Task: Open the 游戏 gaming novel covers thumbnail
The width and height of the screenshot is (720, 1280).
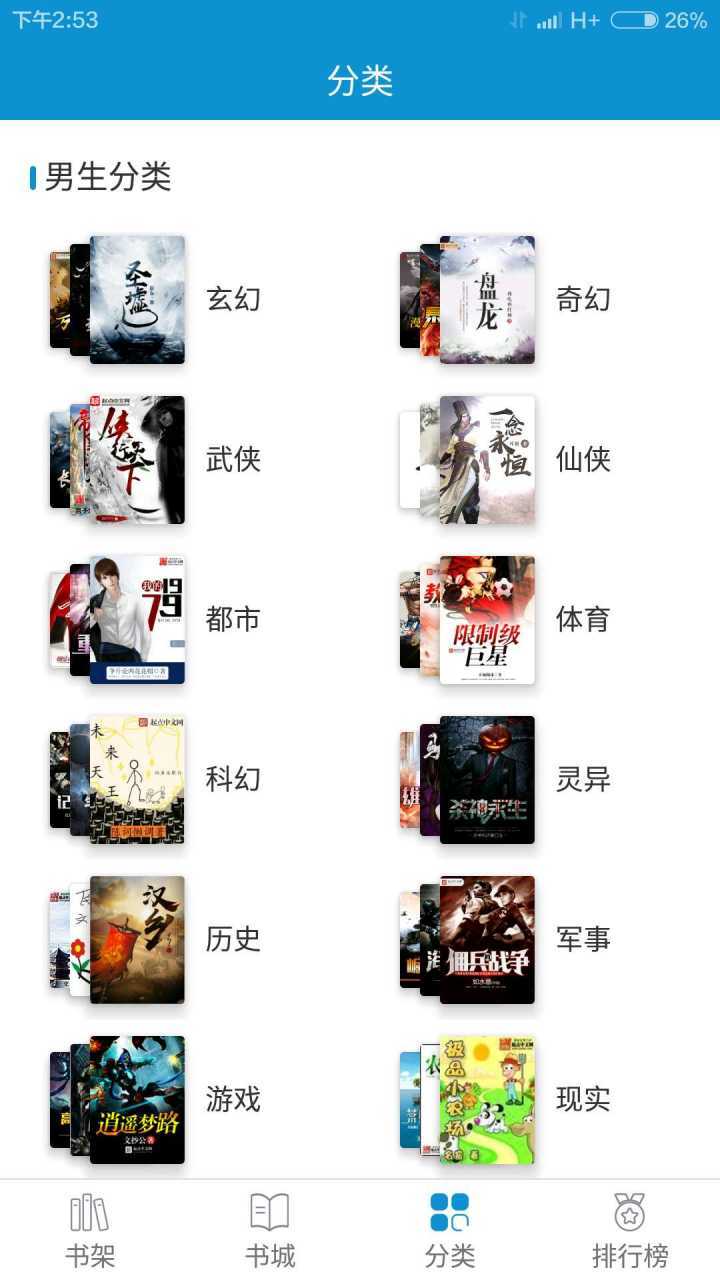Action: pos(120,1098)
